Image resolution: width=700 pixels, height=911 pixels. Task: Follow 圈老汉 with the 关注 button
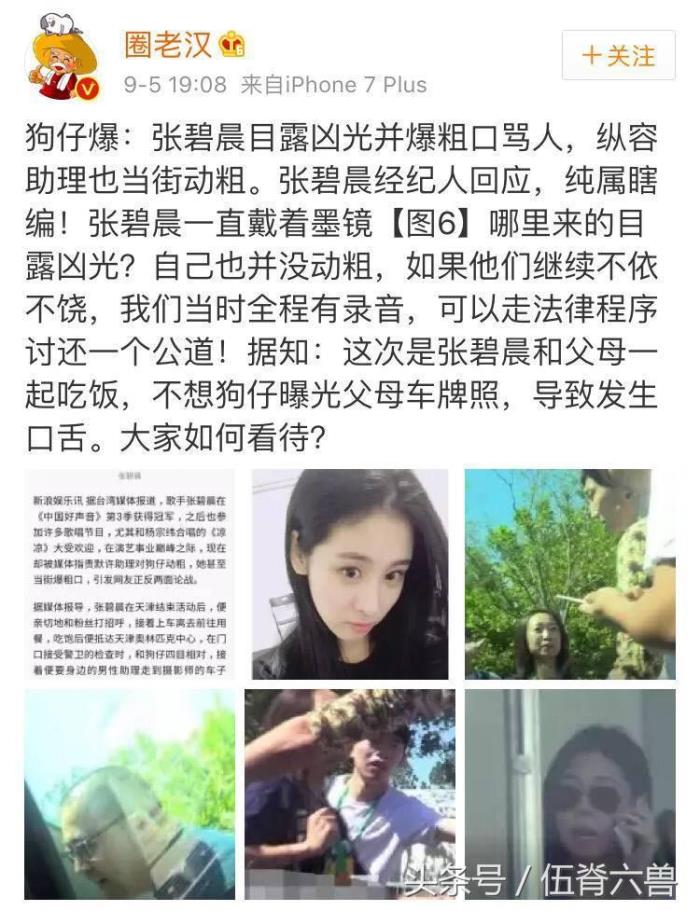619,56
